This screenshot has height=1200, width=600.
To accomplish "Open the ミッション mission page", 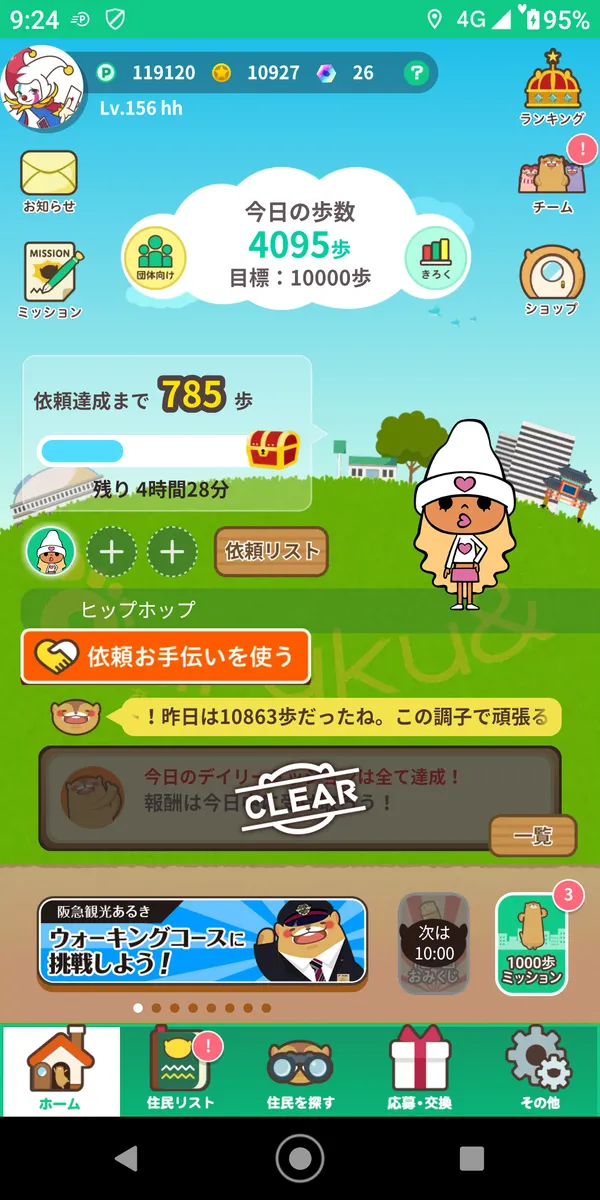I will tap(50, 279).
